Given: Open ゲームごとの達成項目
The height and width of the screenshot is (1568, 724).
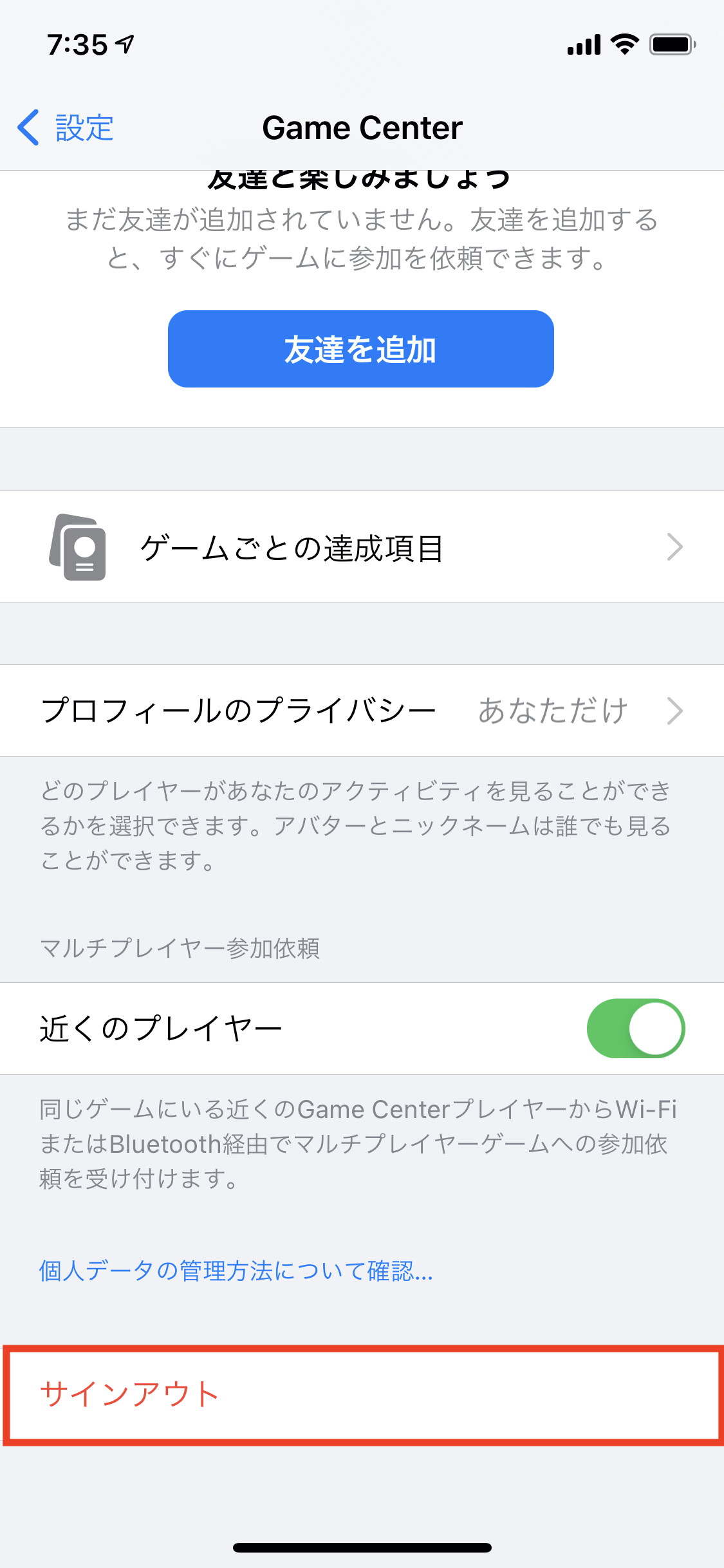Looking at the screenshot, I should click(x=362, y=547).
